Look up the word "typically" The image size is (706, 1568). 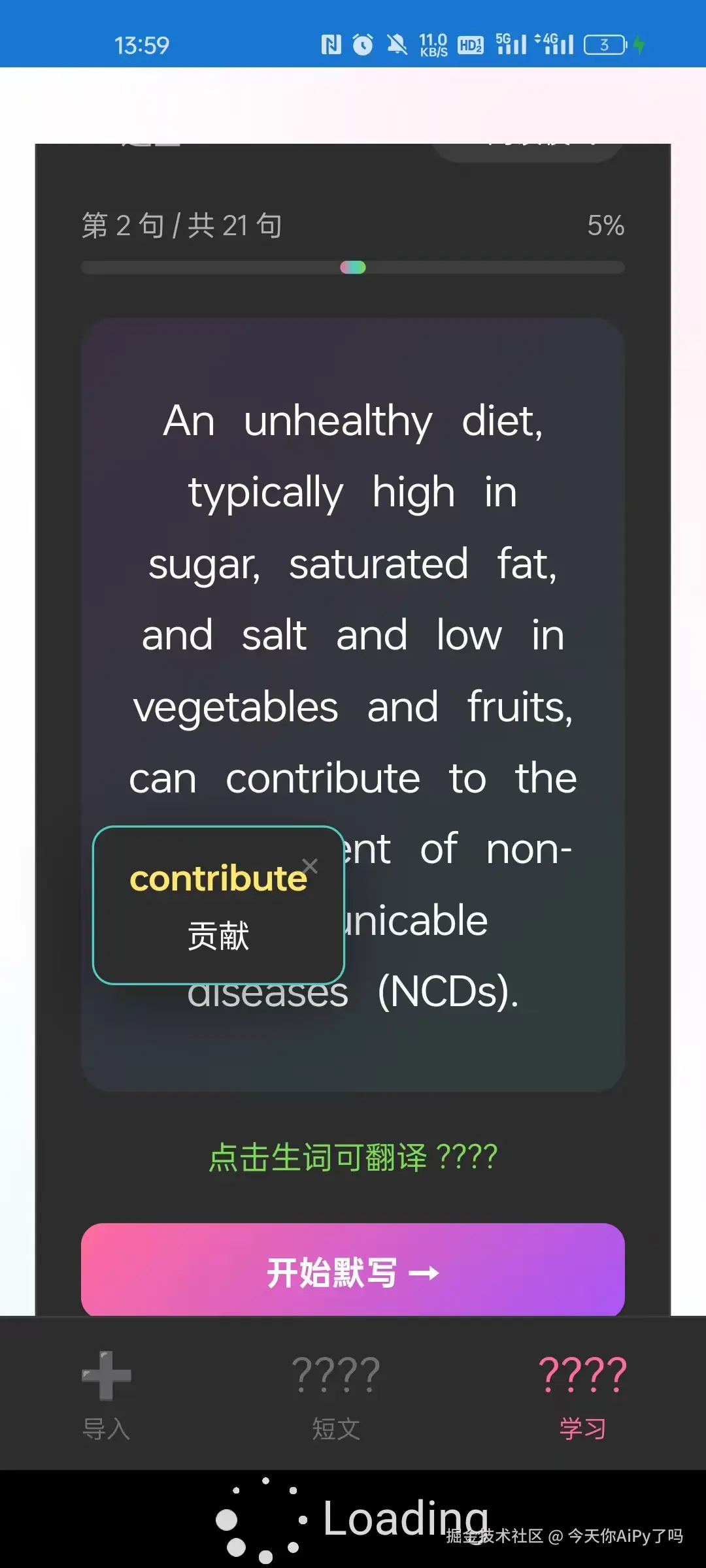click(x=265, y=493)
